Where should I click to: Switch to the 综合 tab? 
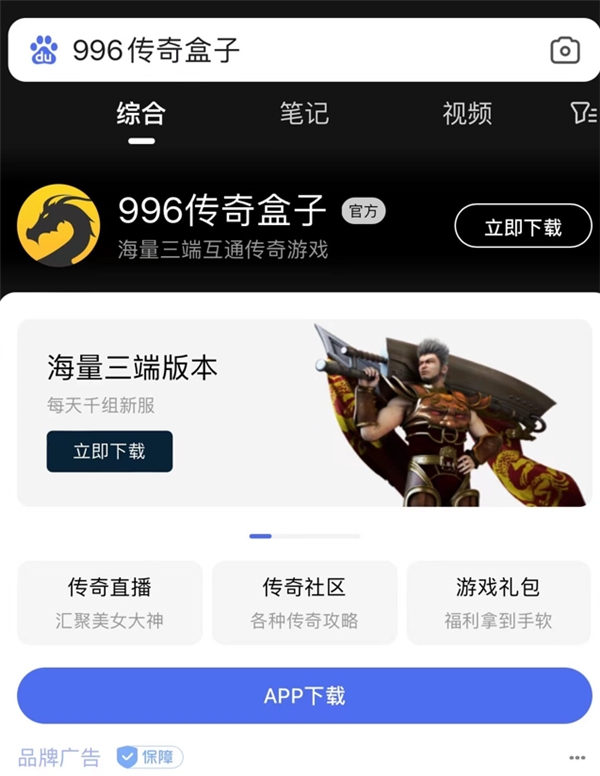point(141,113)
